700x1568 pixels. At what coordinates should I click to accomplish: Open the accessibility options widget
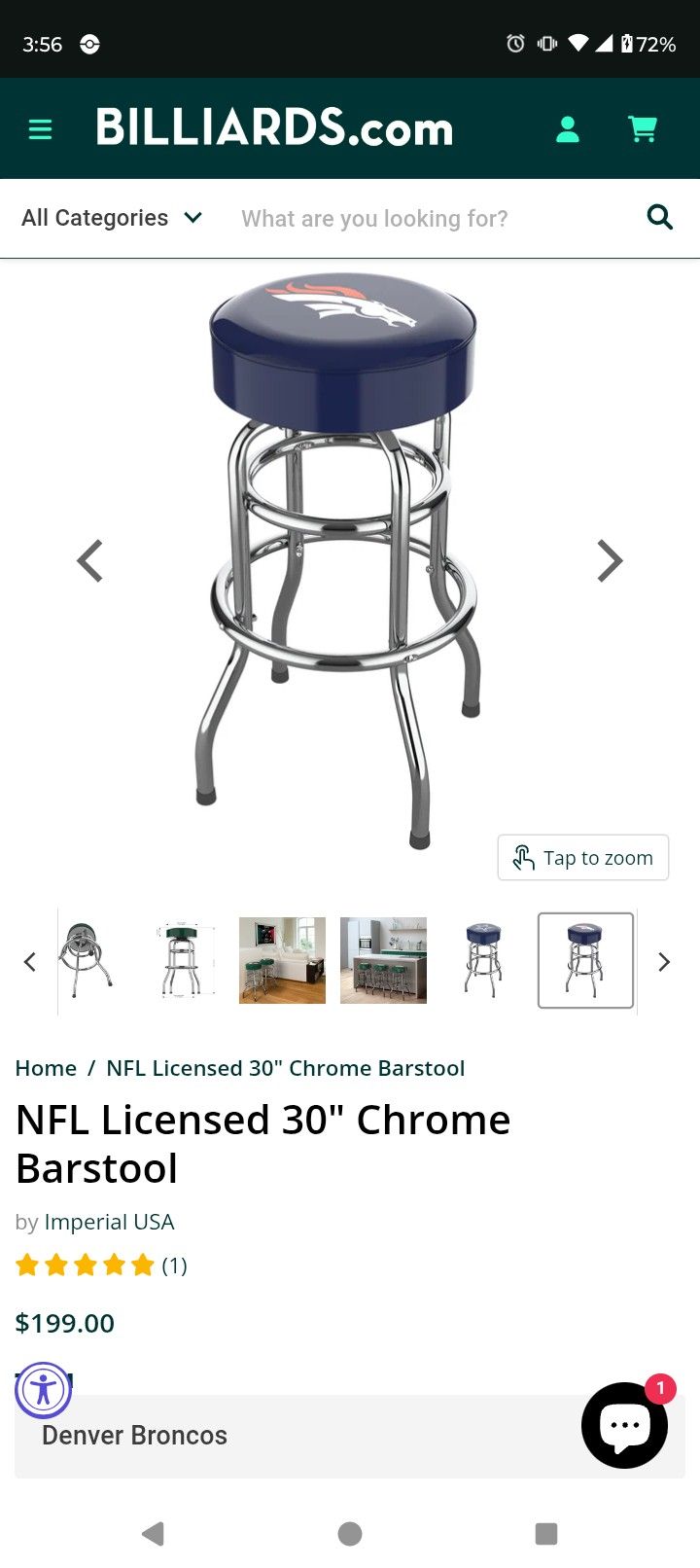tap(44, 1390)
